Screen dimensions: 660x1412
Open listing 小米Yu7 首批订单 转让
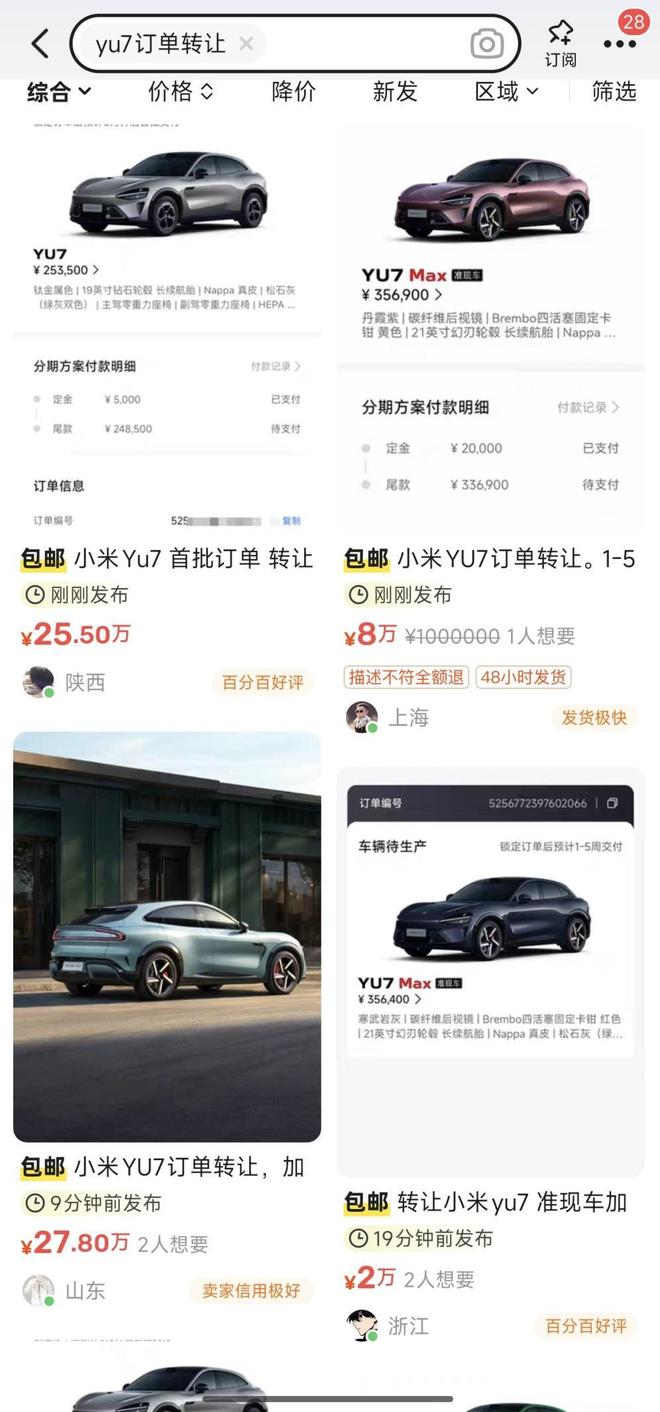167,559
